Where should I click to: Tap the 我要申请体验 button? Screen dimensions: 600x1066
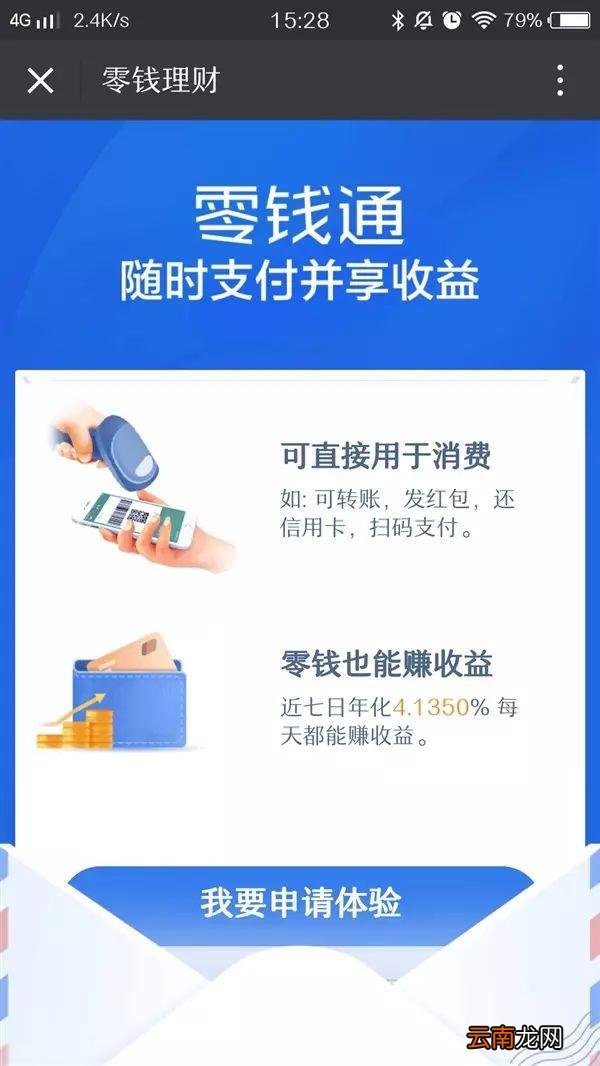coord(300,902)
